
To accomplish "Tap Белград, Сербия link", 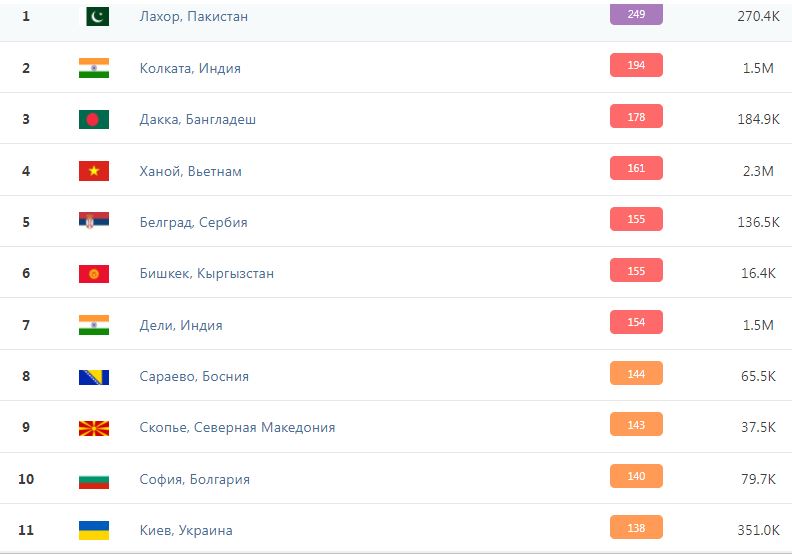I will click(194, 222).
